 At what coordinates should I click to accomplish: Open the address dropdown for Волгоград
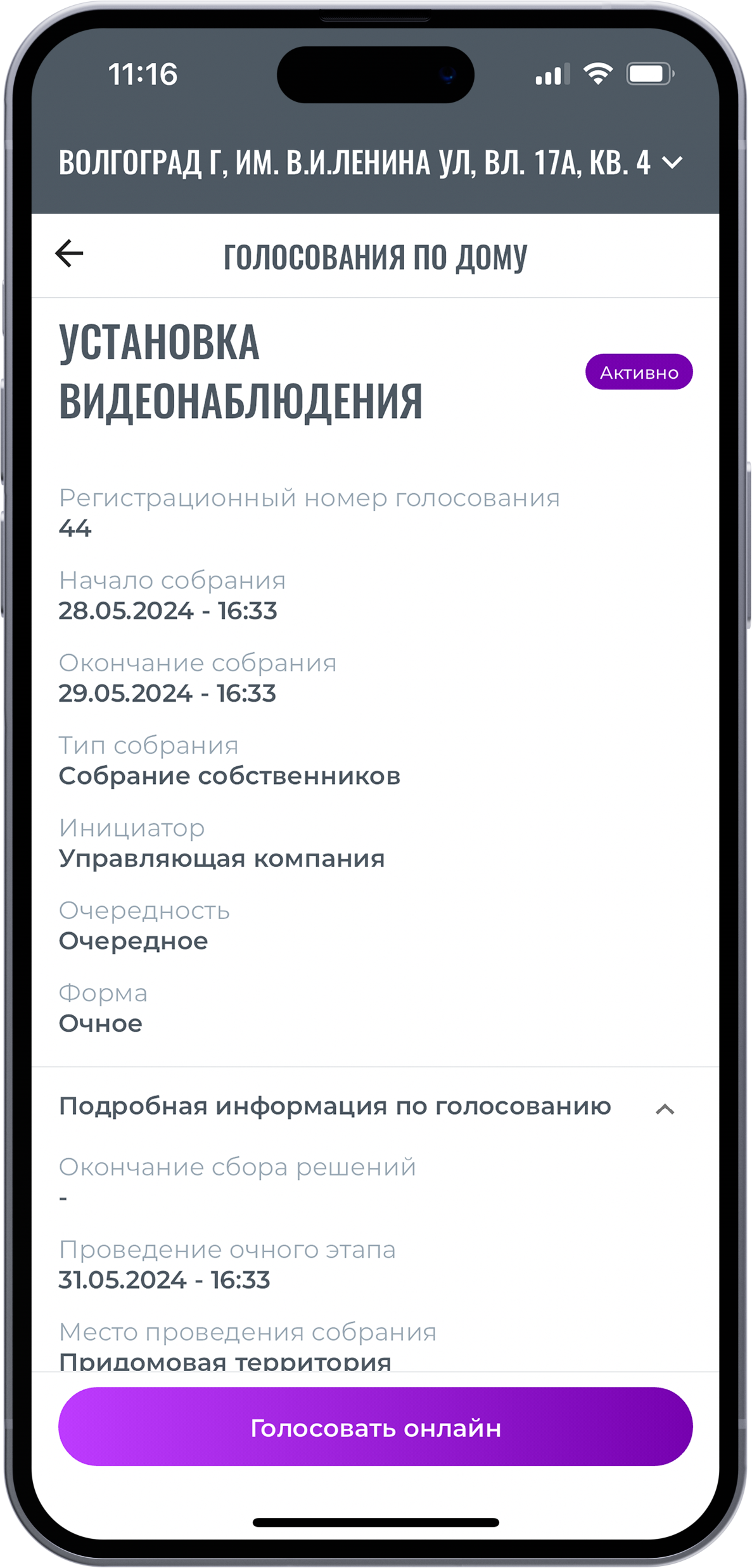coord(672,163)
